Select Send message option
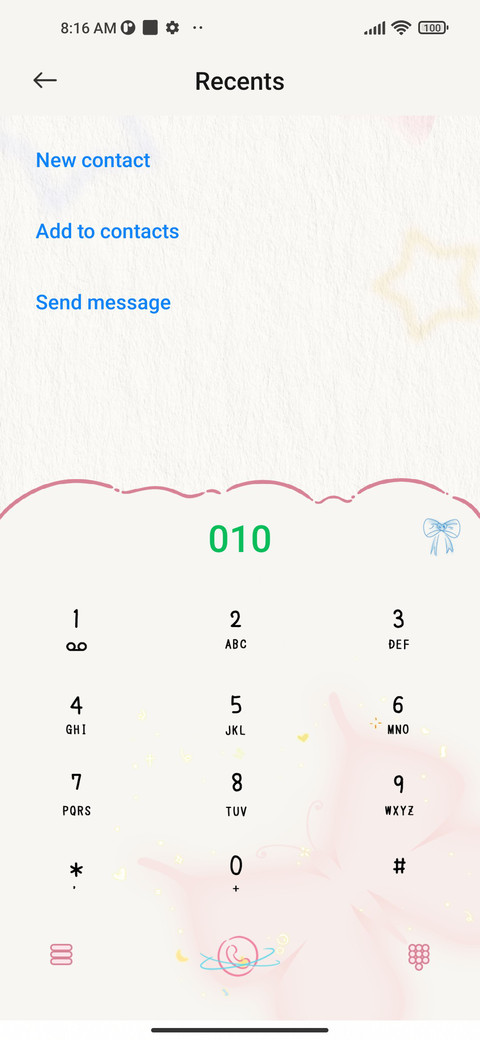 pos(103,302)
